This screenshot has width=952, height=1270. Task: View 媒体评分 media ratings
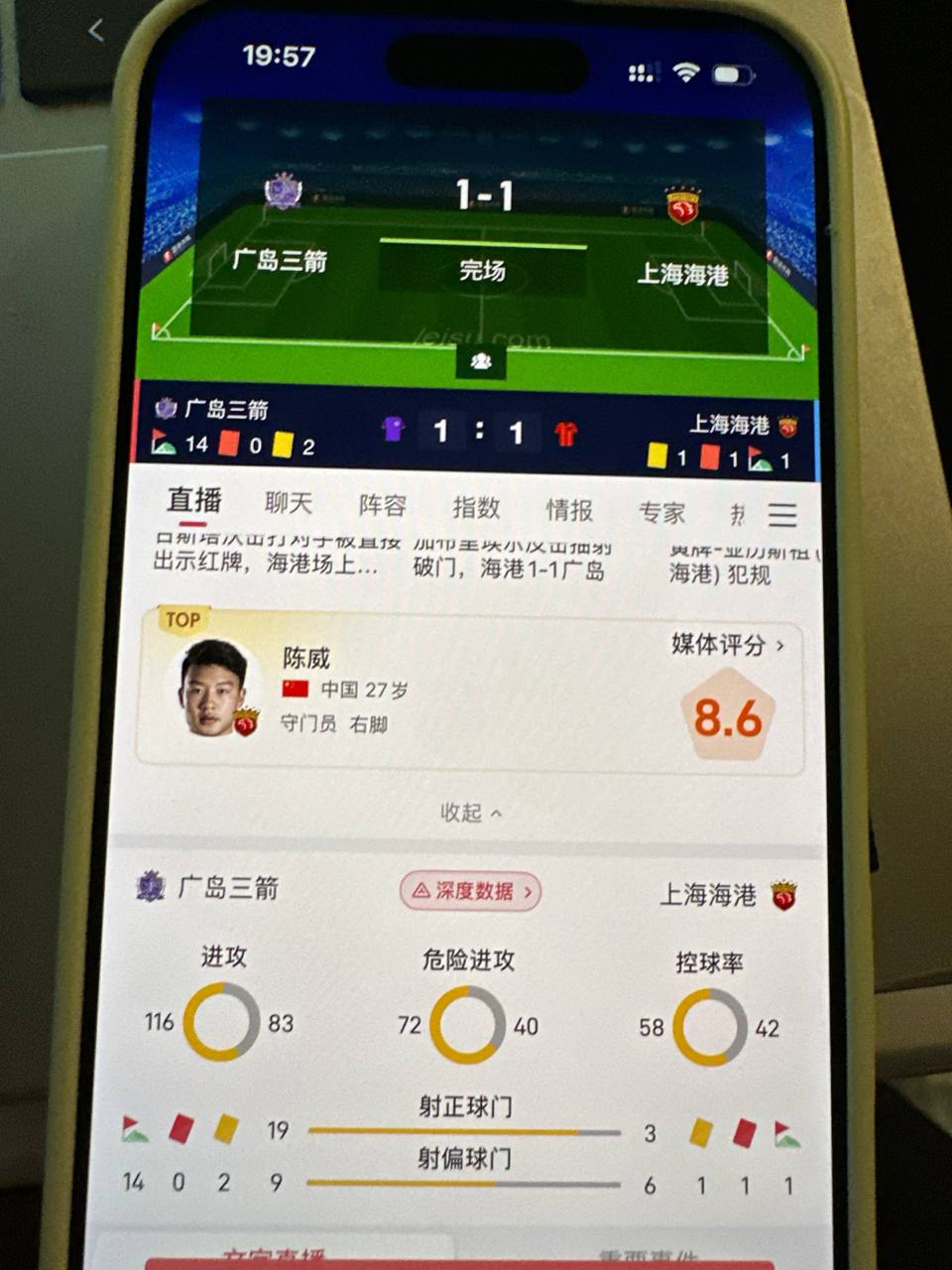pyautogui.click(x=727, y=645)
